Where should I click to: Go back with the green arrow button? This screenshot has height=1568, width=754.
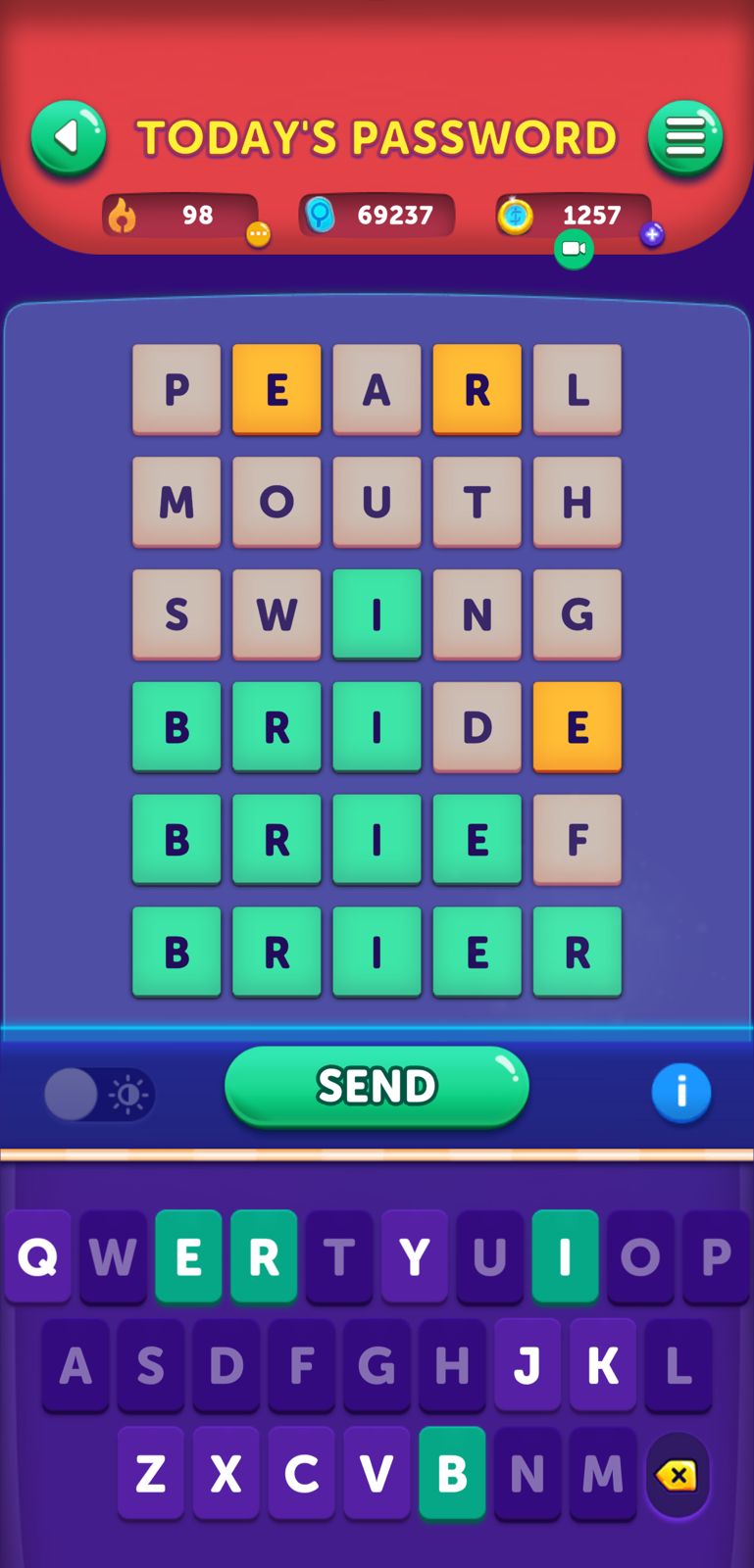coord(68,137)
